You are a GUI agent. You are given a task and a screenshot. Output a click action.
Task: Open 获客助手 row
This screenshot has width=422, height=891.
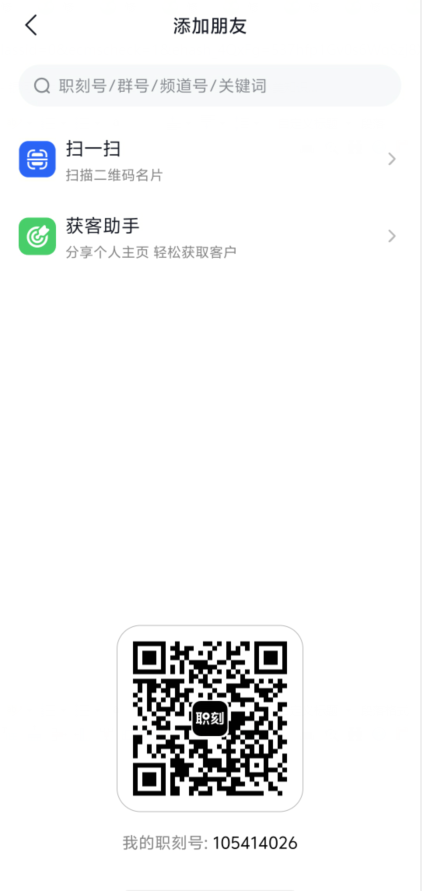210,236
